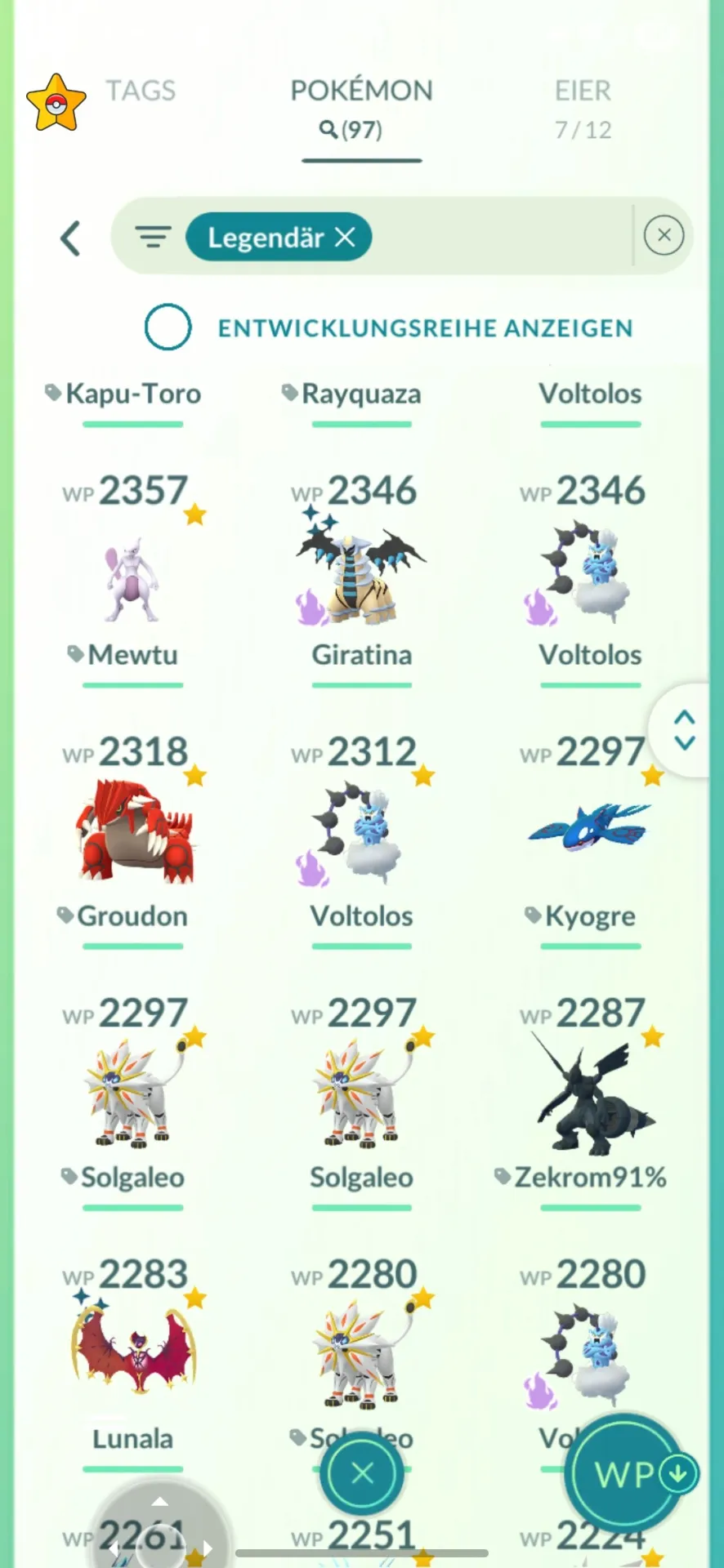Remove the Legendär filter chip
The height and width of the screenshot is (1568, 724).
[x=346, y=238]
